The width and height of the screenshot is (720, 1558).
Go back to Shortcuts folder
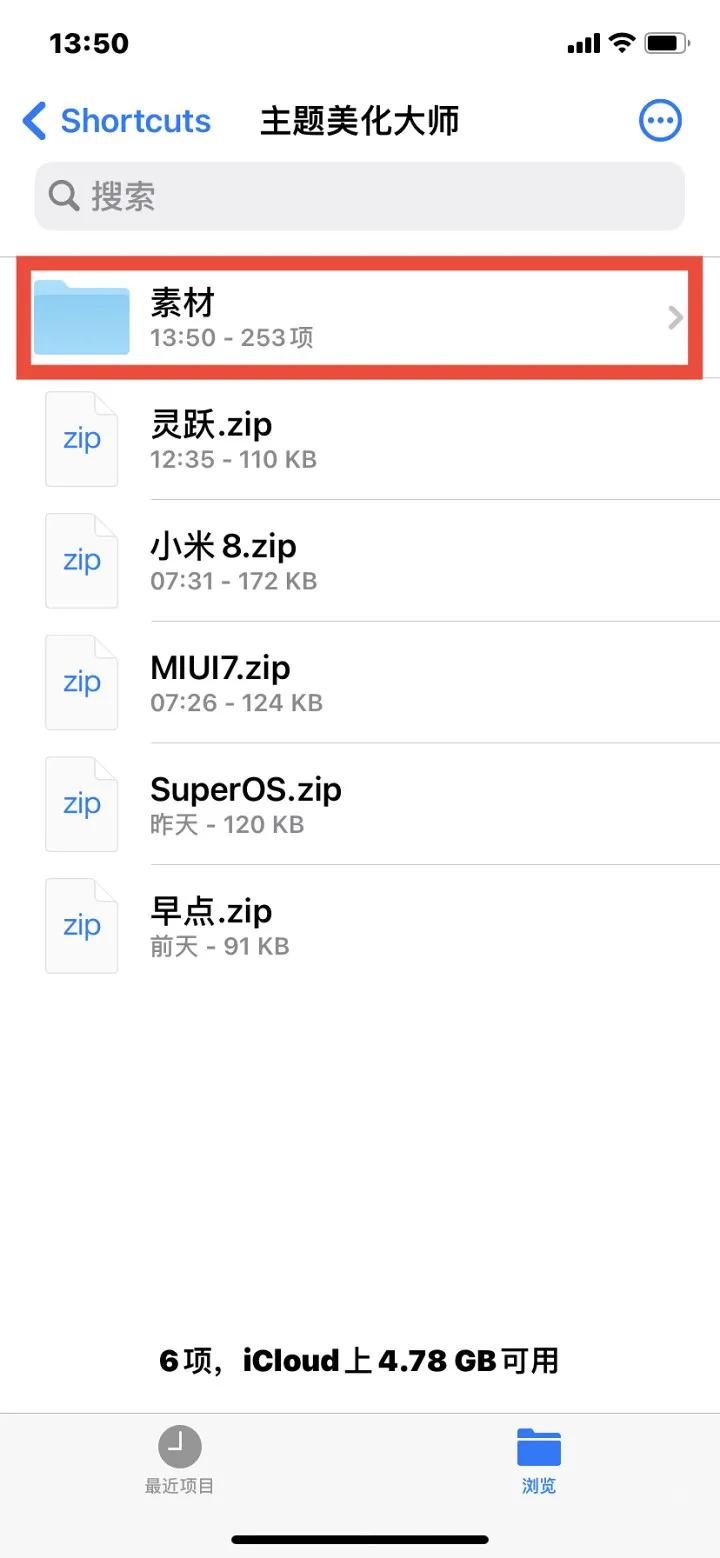116,121
